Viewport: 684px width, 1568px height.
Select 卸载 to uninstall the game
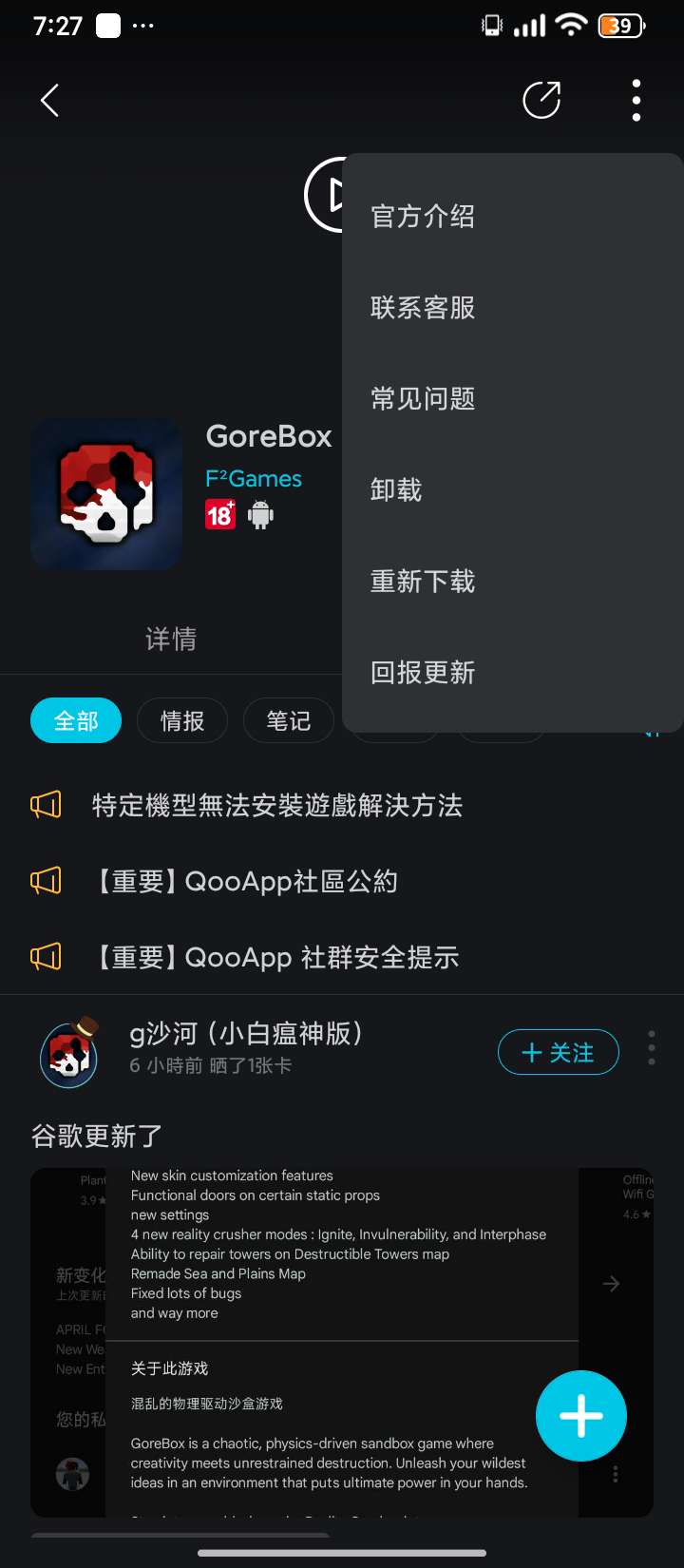[x=396, y=490]
